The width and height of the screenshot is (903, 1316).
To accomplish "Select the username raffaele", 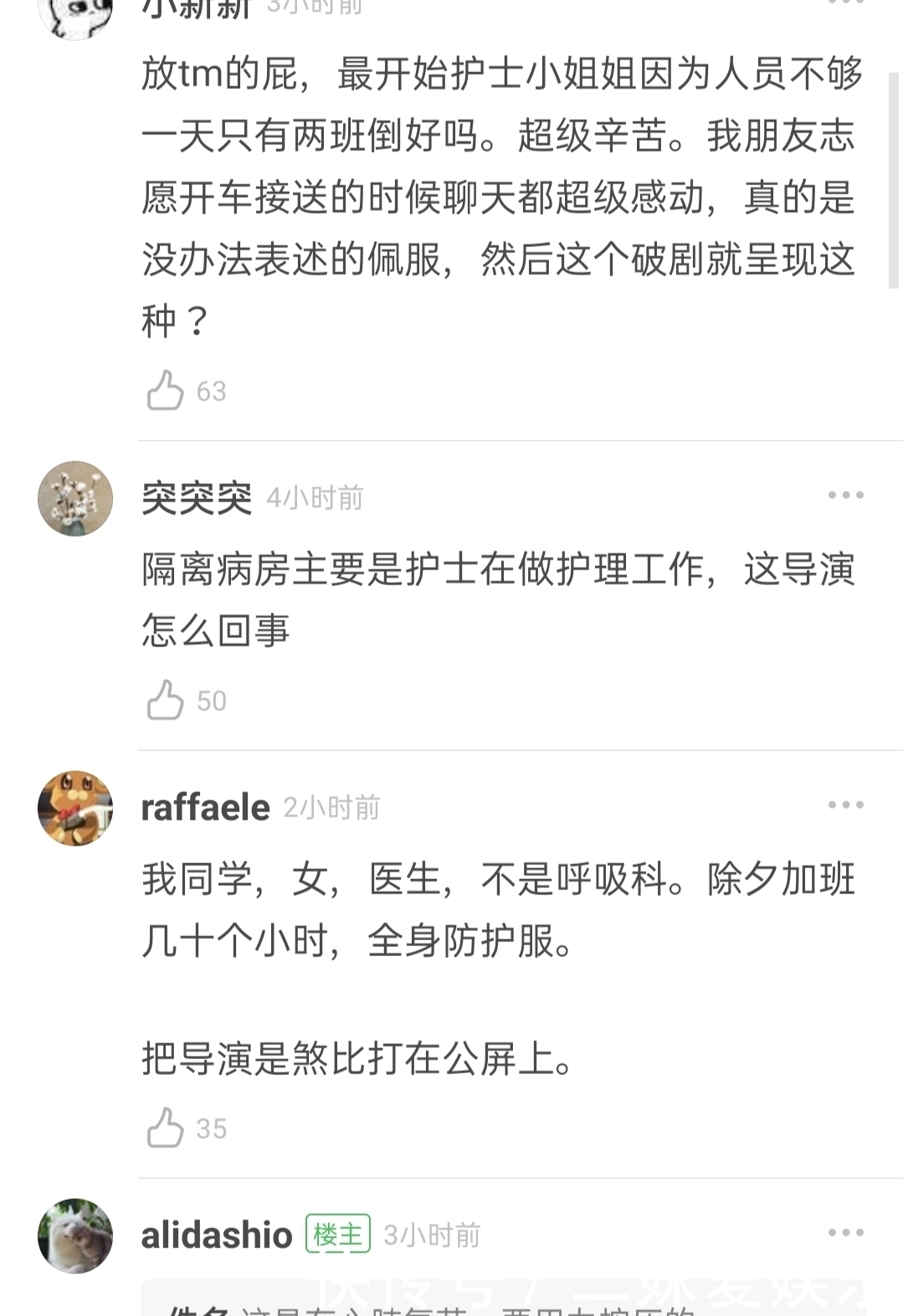I will coord(206,806).
